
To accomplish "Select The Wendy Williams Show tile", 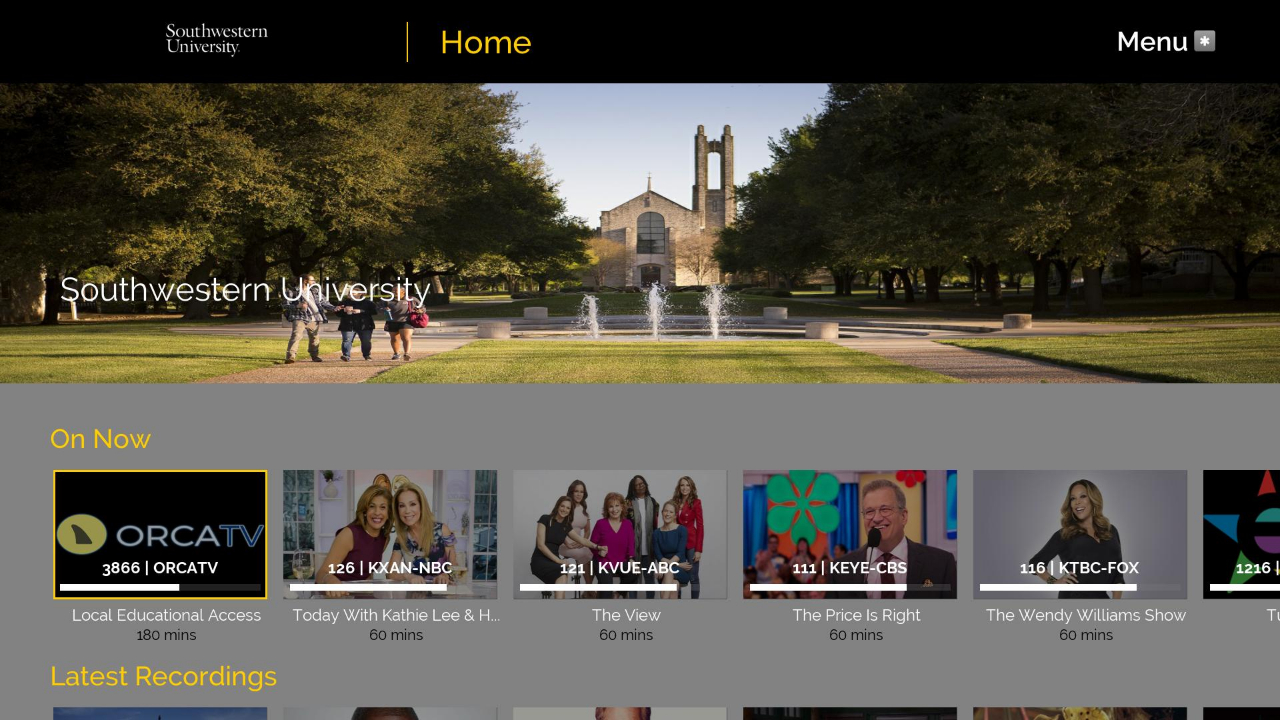I will (x=1080, y=534).
